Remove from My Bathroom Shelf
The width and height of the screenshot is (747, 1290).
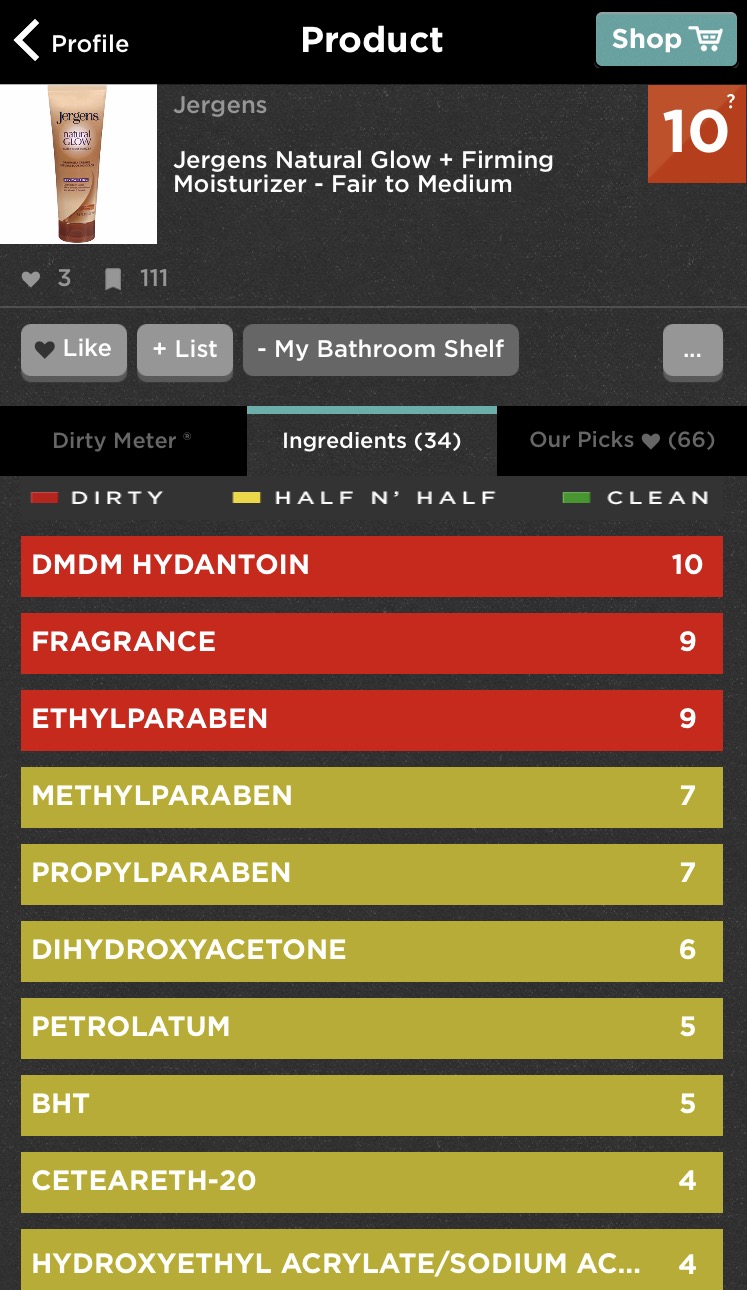click(381, 350)
